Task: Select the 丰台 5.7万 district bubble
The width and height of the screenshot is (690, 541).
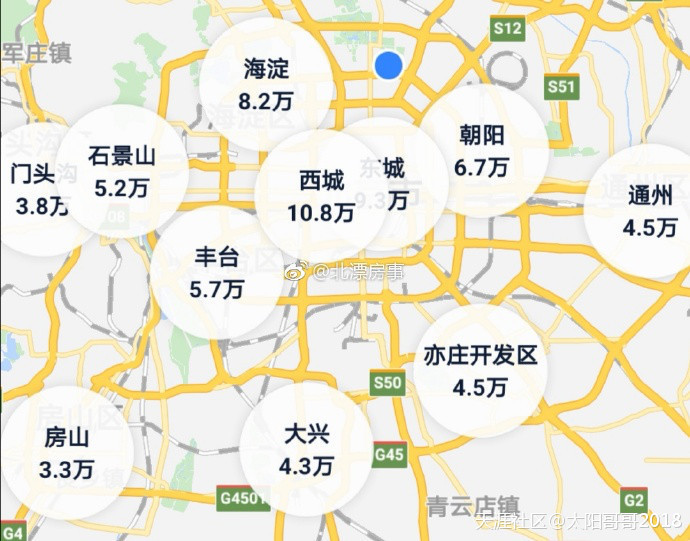Action: pos(217,272)
